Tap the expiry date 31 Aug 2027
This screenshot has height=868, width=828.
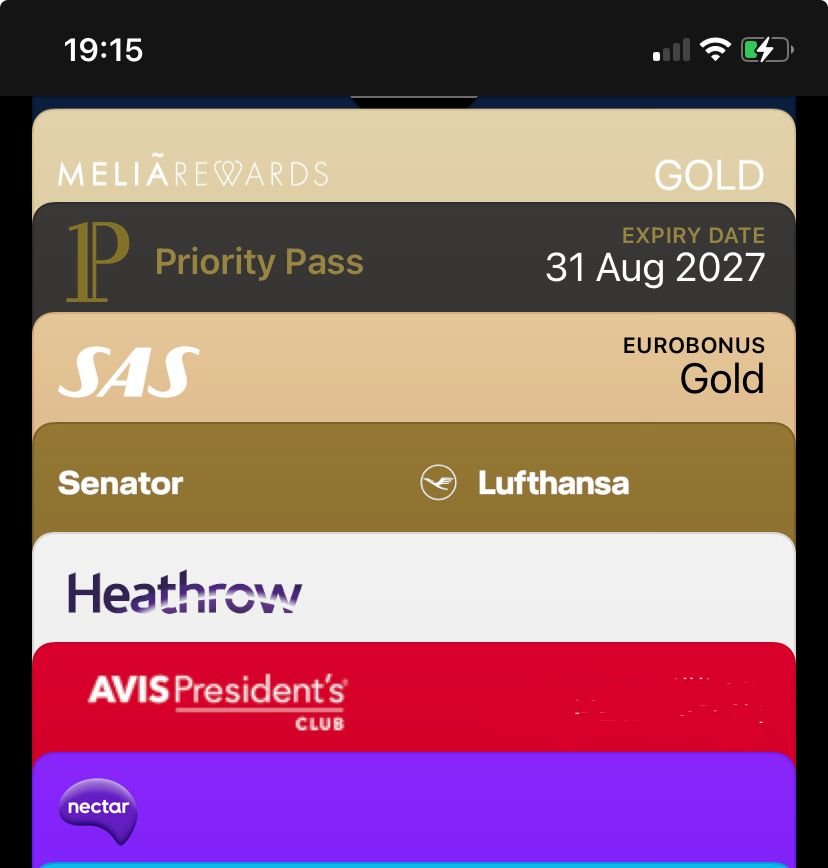(x=655, y=268)
